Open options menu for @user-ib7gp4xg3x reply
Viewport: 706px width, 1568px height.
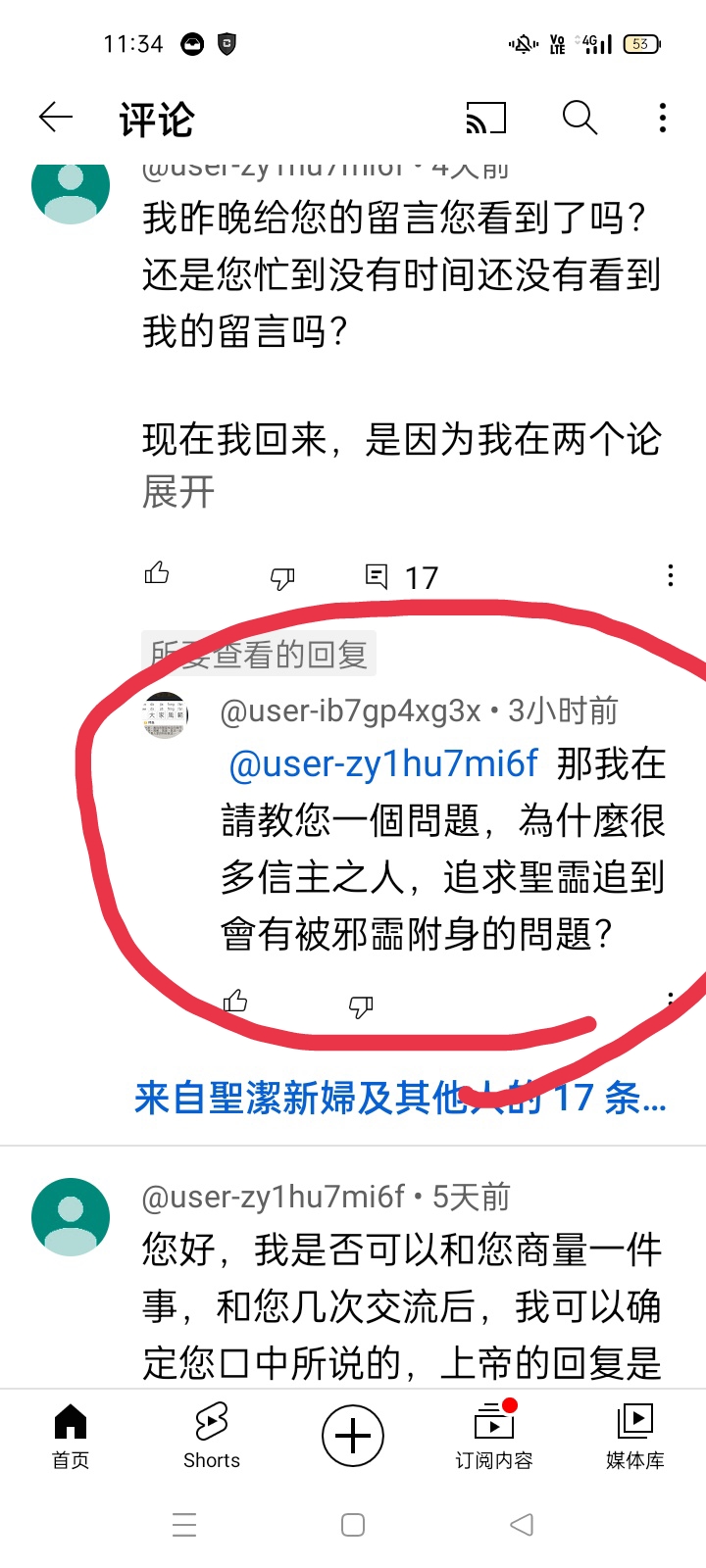671,1001
